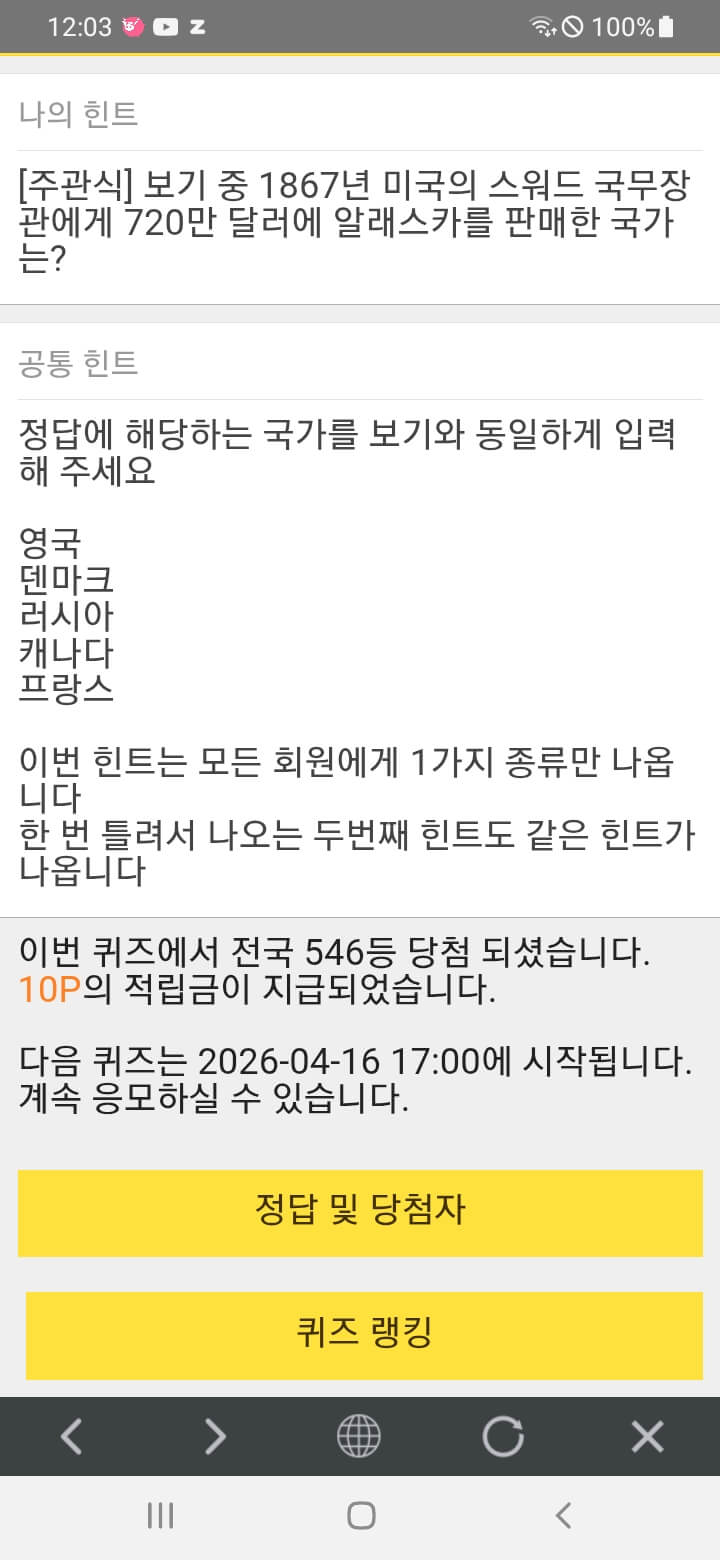Close the in-app browser with X
Image resolution: width=720 pixels, height=1560 pixels.
[647, 1437]
